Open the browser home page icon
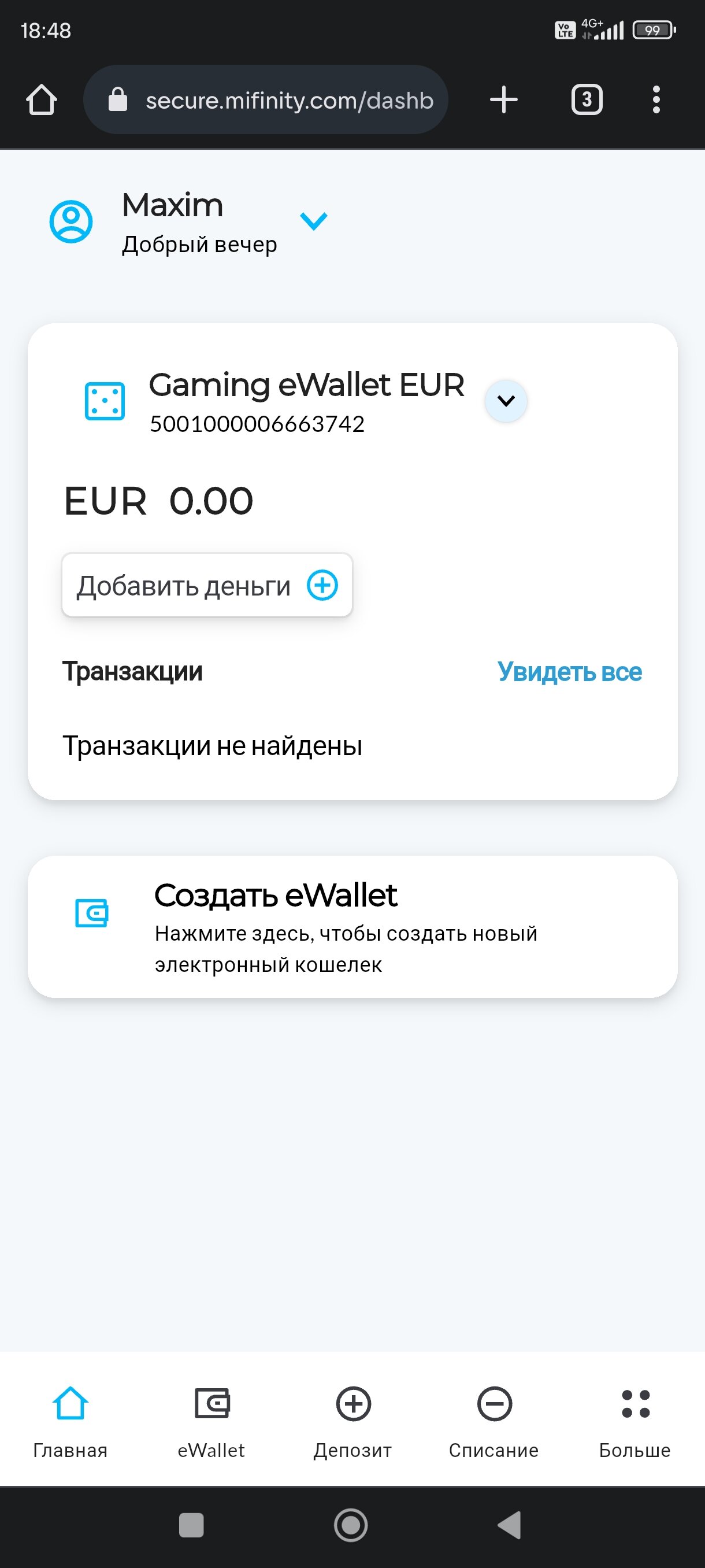705x1568 pixels. click(x=42, y=100)
